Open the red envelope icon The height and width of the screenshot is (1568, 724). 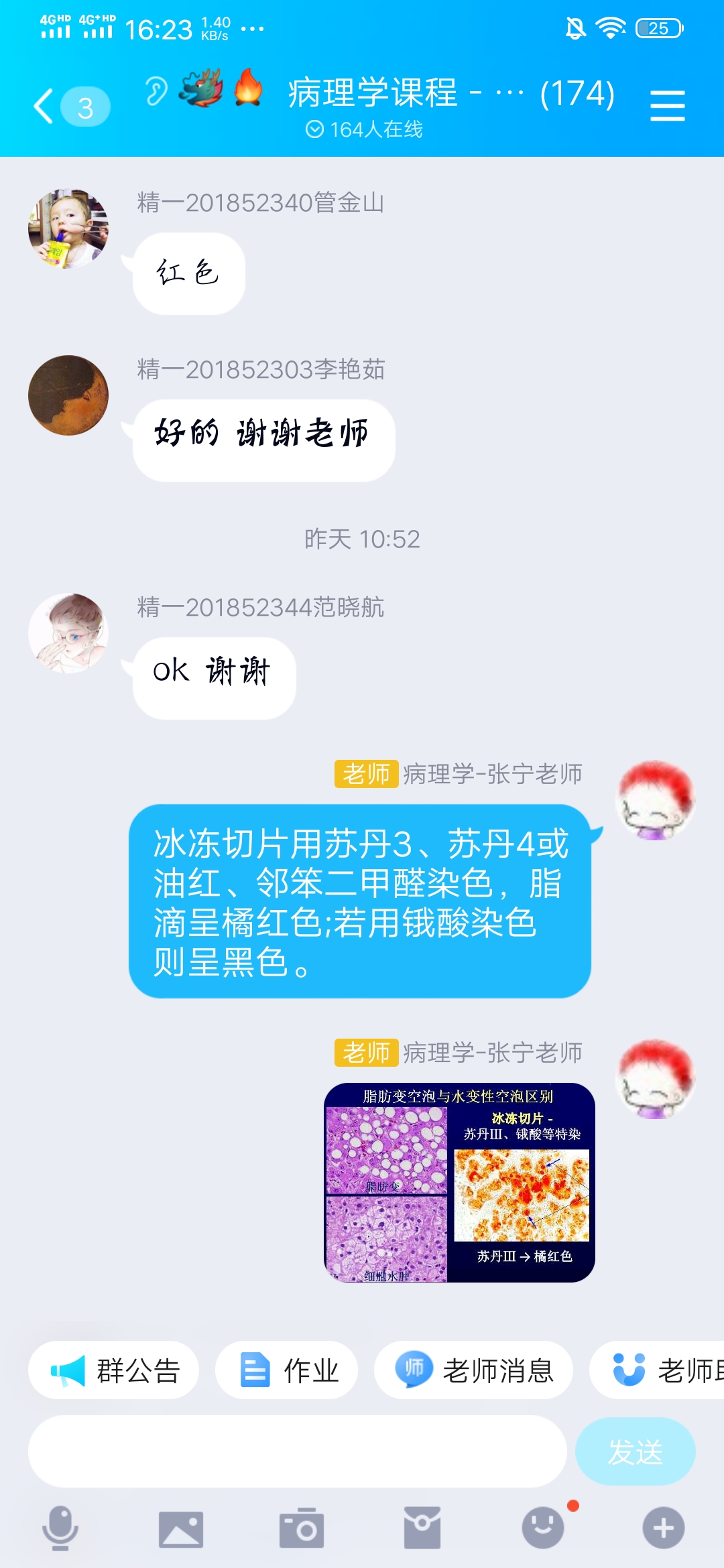(422, 1528)
